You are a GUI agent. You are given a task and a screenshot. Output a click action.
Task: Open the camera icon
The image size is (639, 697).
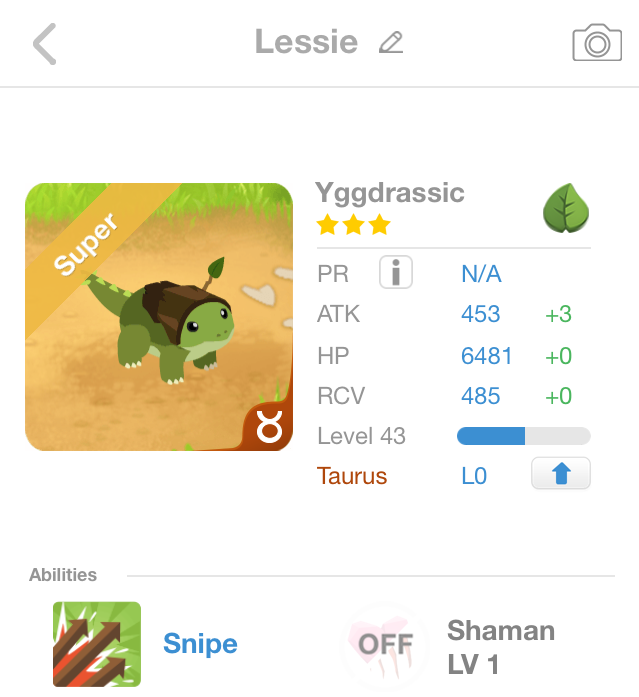coord(596,43)
